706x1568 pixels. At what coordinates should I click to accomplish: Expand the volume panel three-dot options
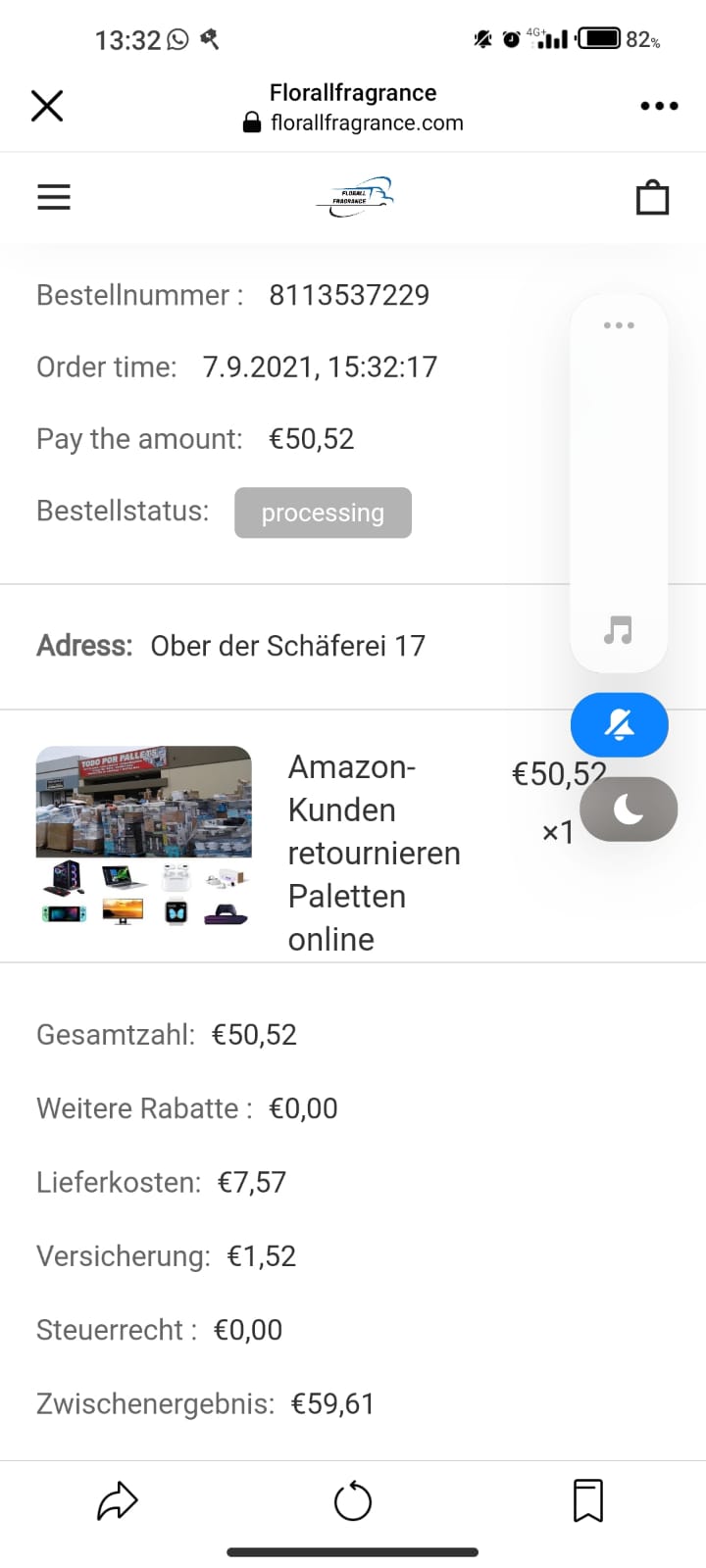click(x=619, y=325)
